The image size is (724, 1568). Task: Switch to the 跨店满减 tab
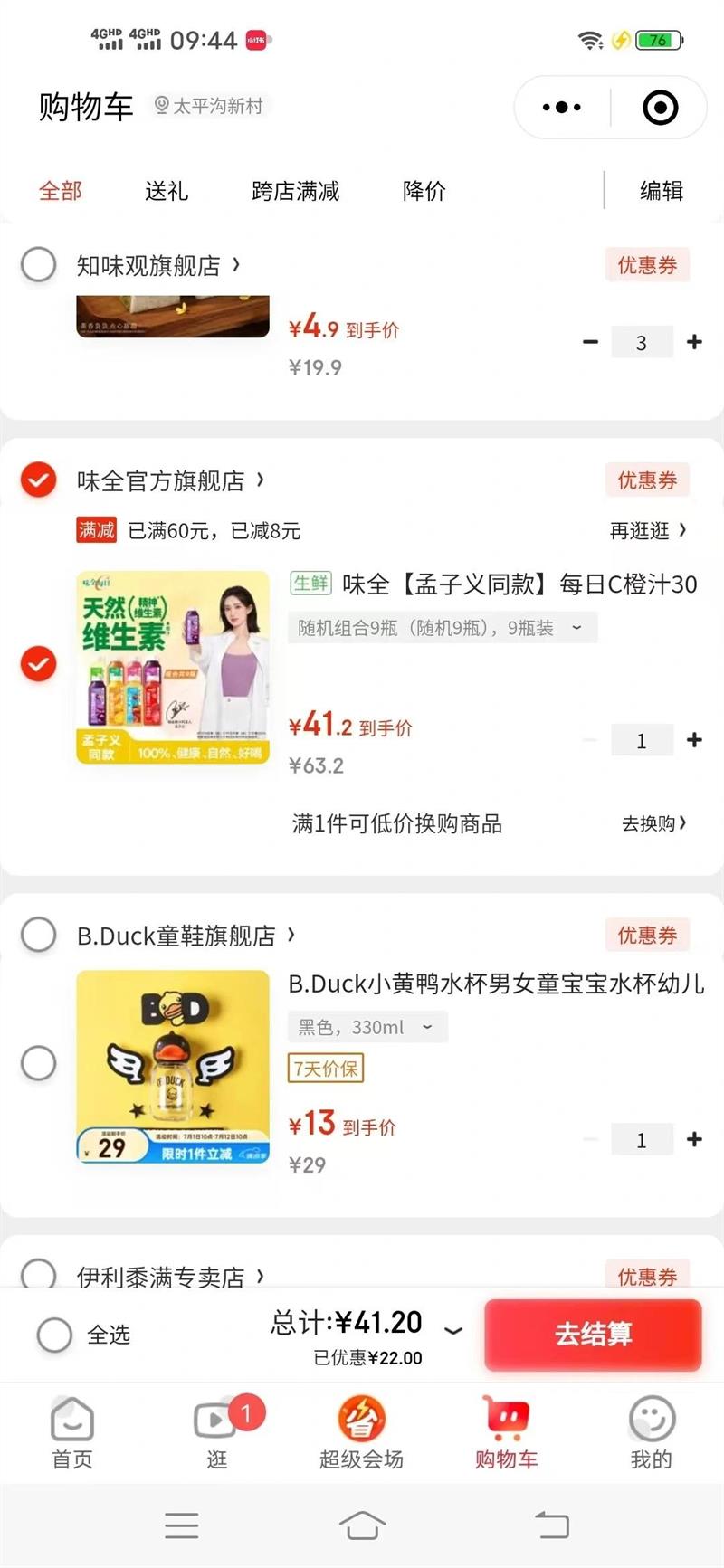click(x=295, y=191)
